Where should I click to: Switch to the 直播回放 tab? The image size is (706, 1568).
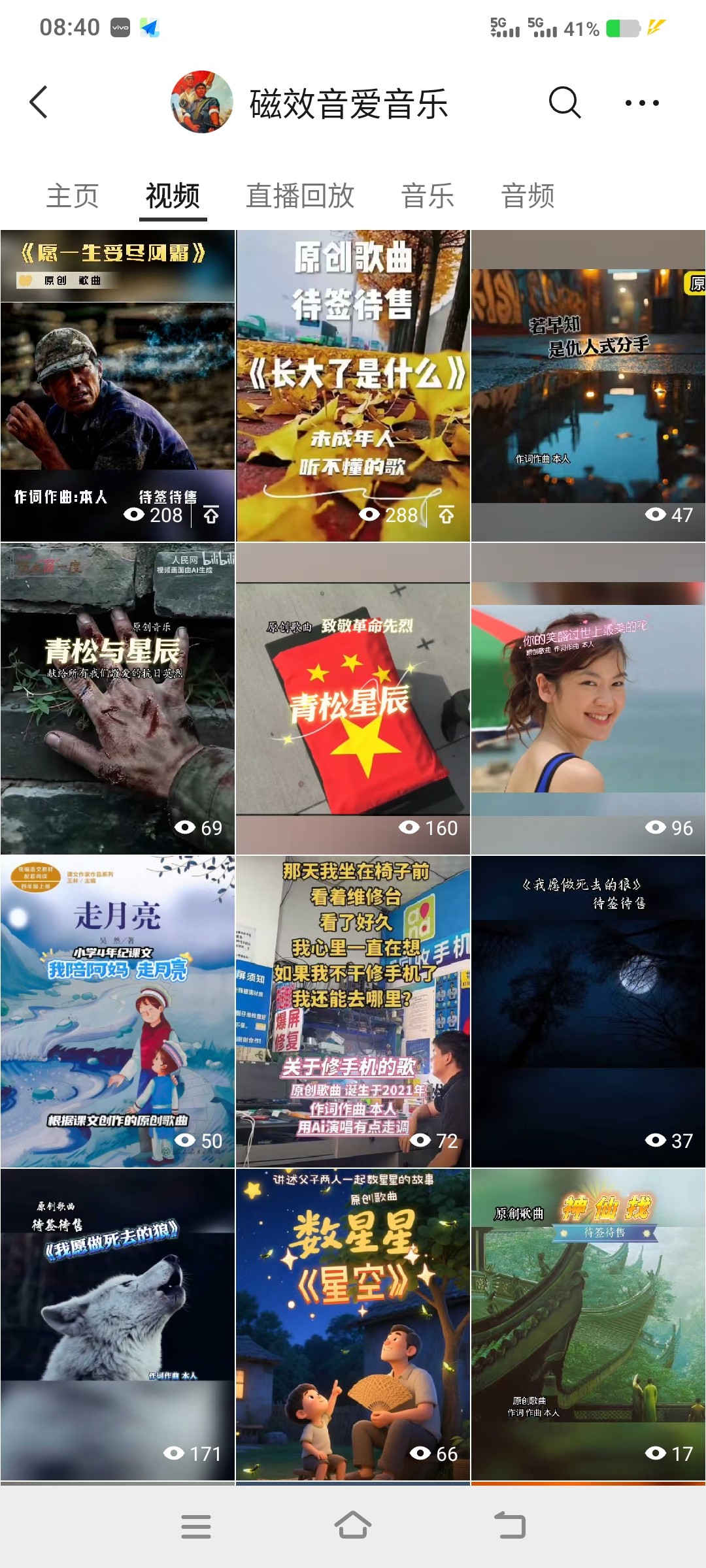(300, 196)
